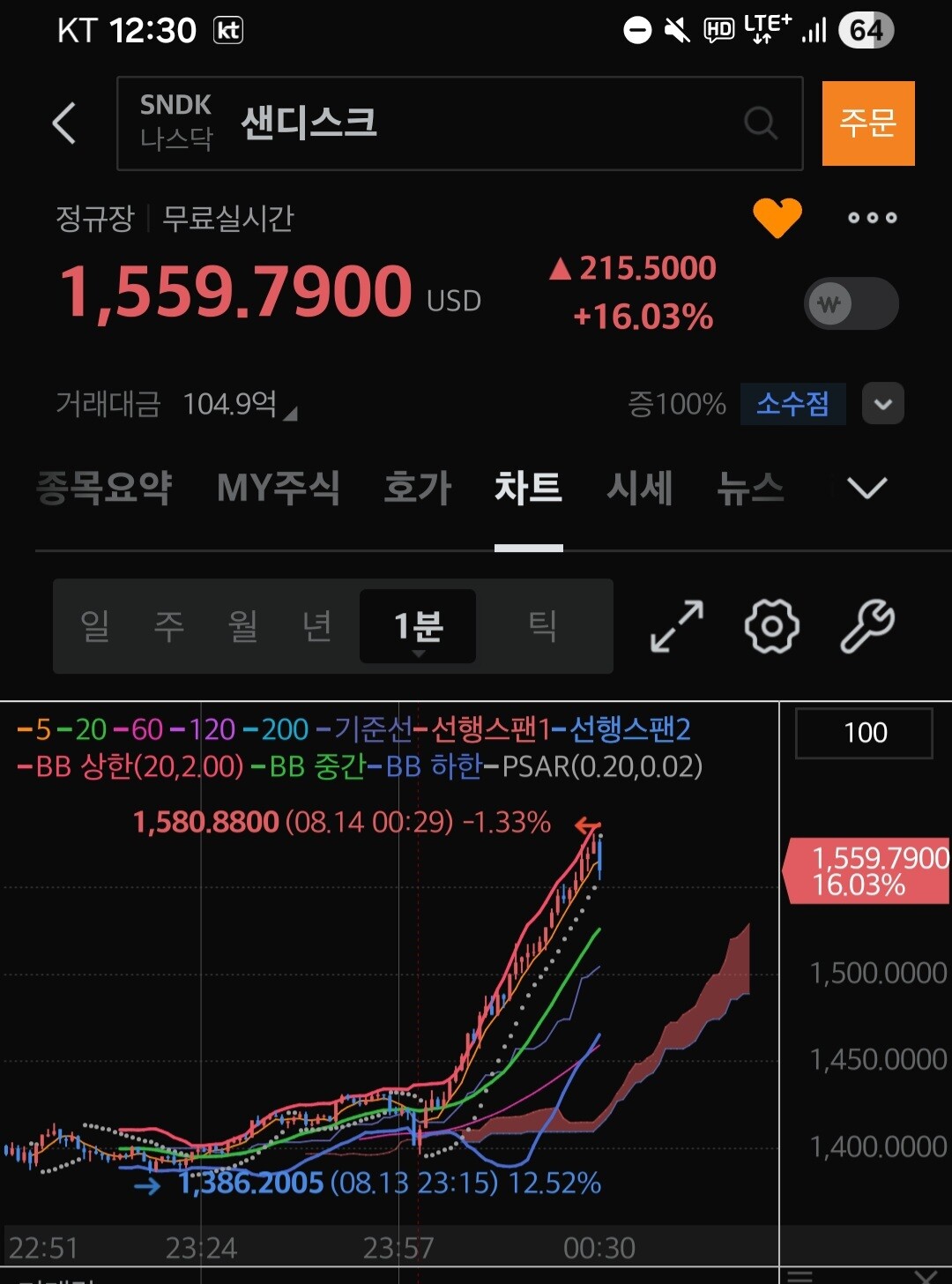
Task: Toggle the orange heart favorite icon
Action: coord(777,218)
